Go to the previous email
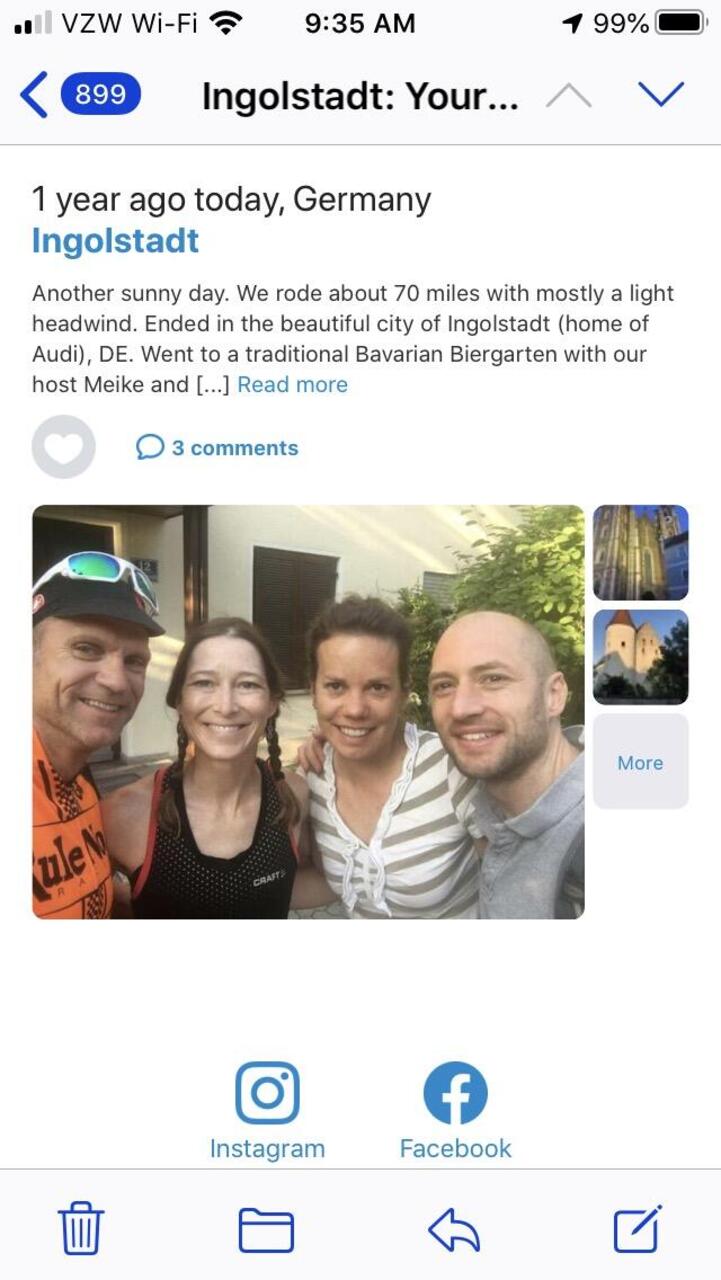This screenshot has width=721, height=1280. [x=568, y=95]
